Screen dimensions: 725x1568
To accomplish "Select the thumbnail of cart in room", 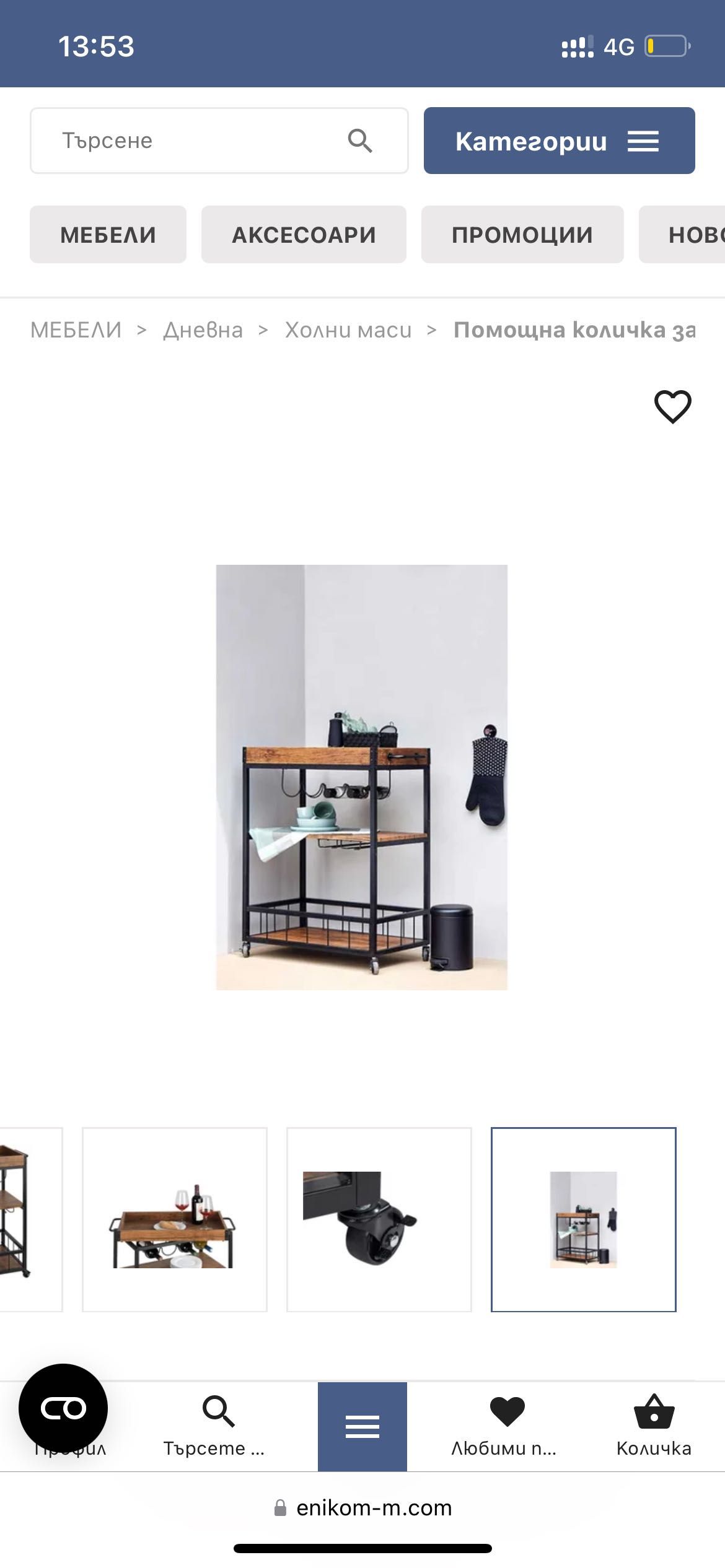I will coord(583,1219).
